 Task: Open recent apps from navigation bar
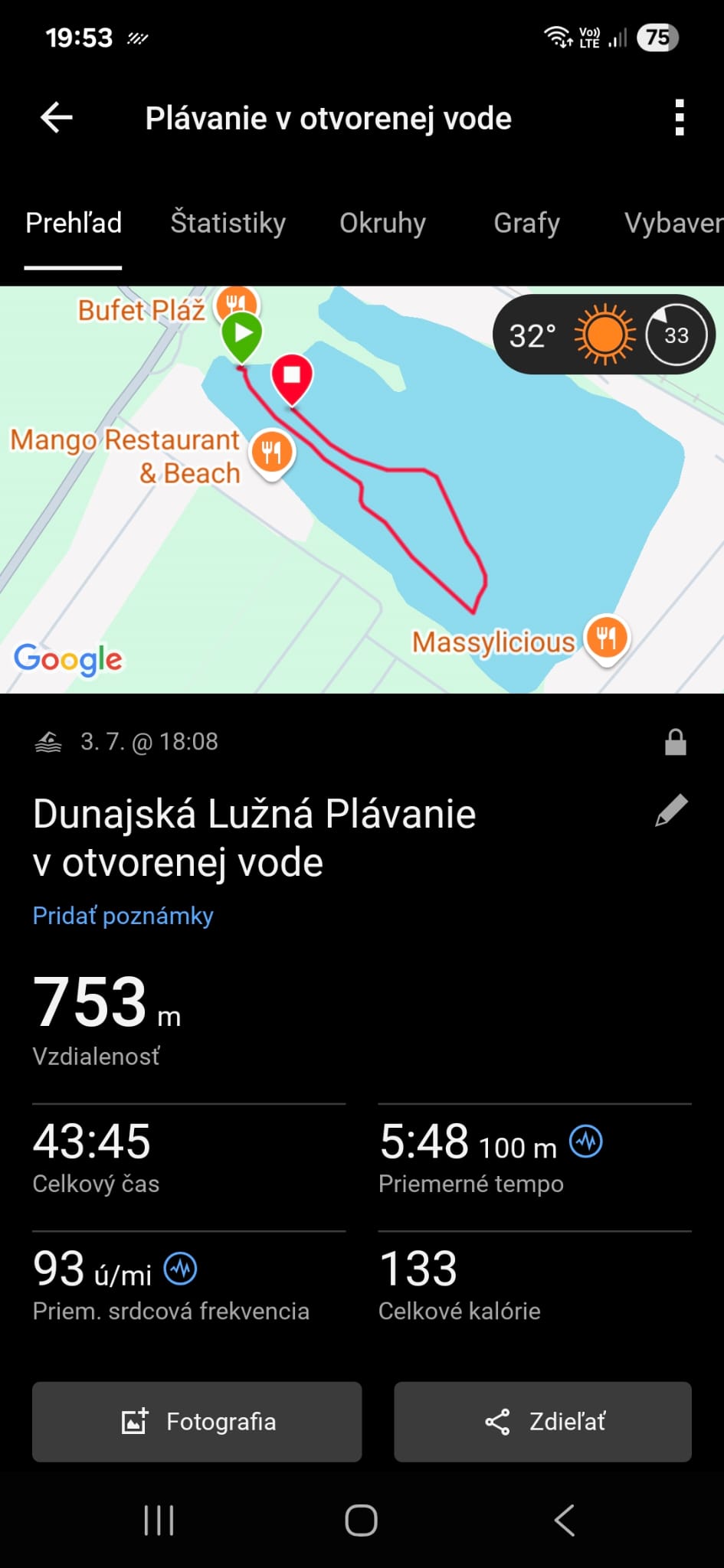click(159, 1521)
